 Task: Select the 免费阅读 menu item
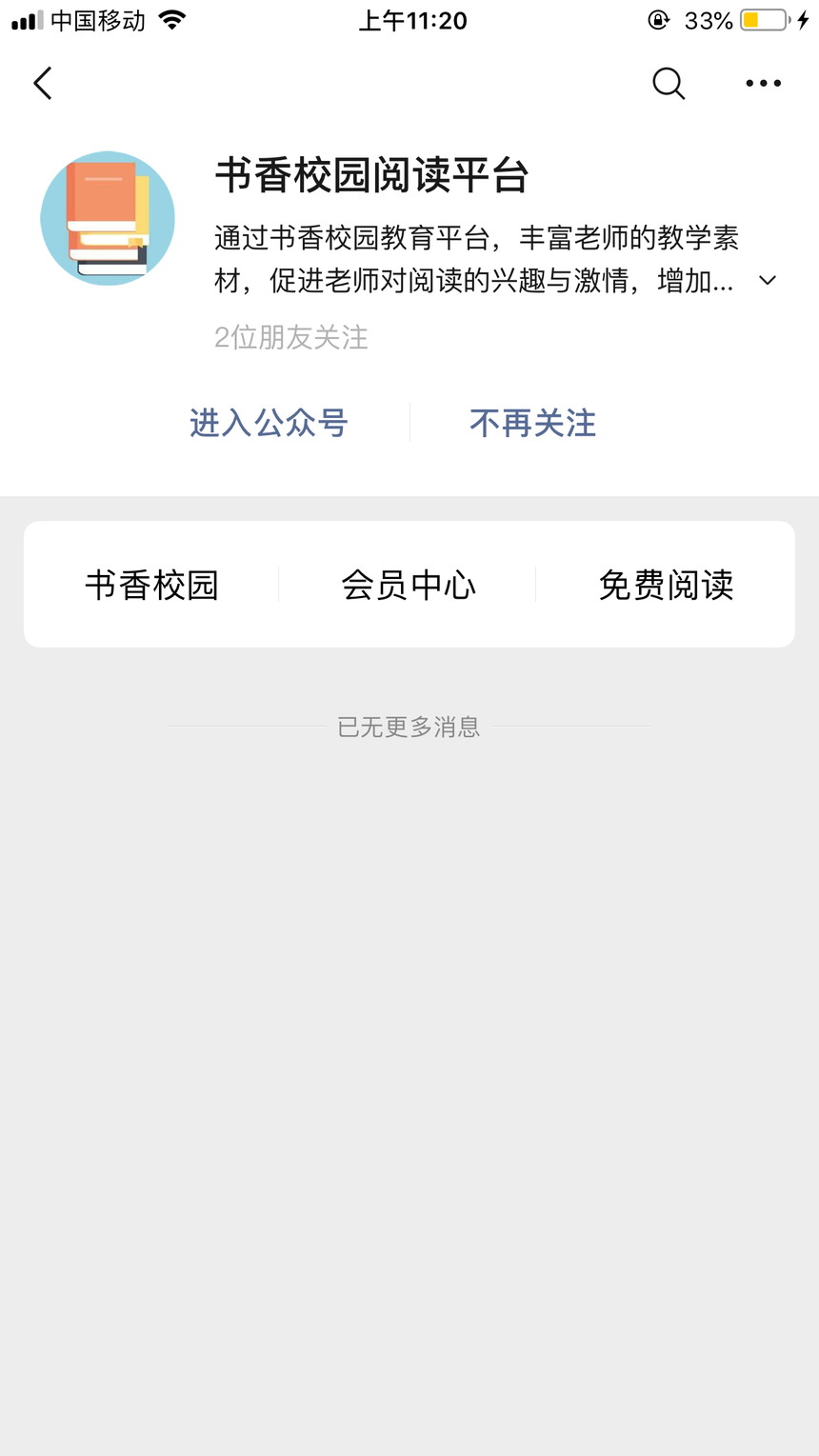(x=666, y=585)
